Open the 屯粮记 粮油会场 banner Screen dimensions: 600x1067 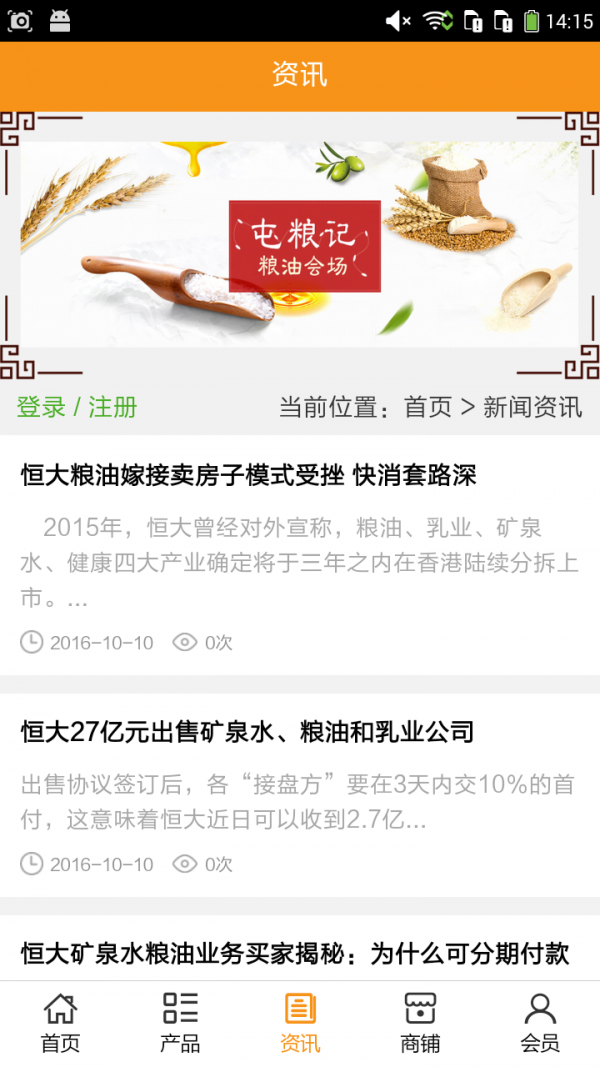[x=300, y=245]
